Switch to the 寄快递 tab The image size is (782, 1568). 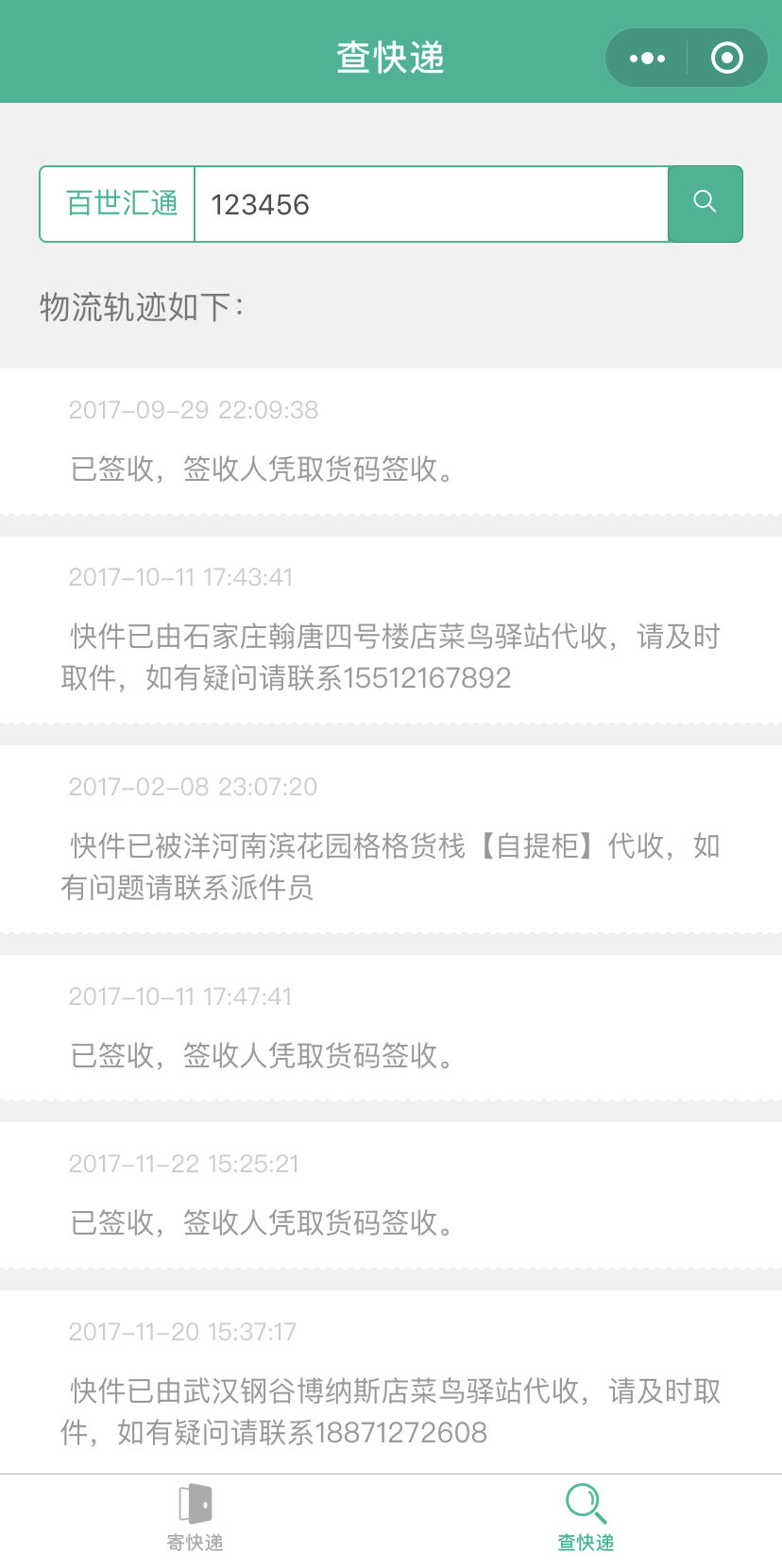tap(195, 1518)
